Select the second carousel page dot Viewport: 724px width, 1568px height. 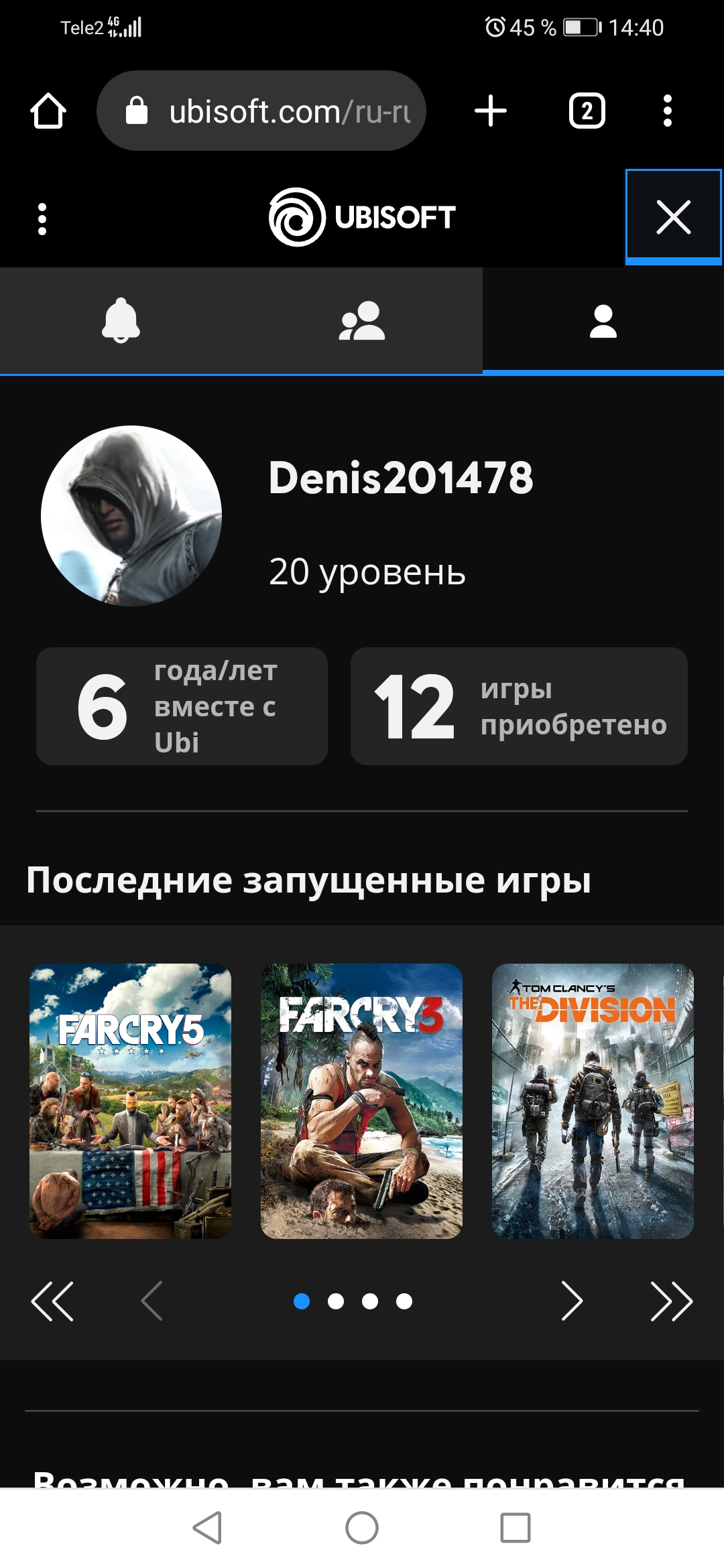336,1301
